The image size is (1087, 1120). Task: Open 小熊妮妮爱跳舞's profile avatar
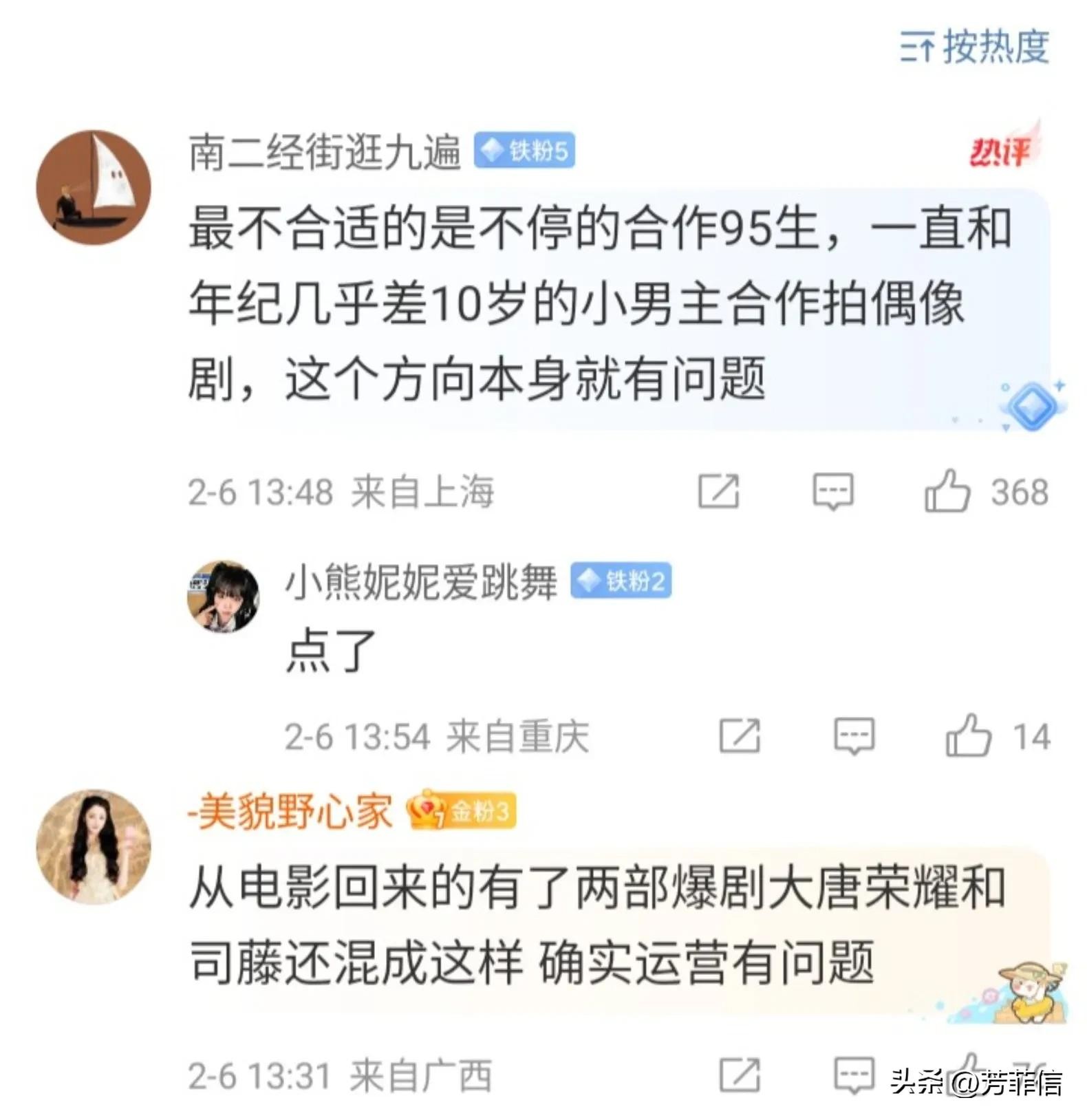point(223,596)
